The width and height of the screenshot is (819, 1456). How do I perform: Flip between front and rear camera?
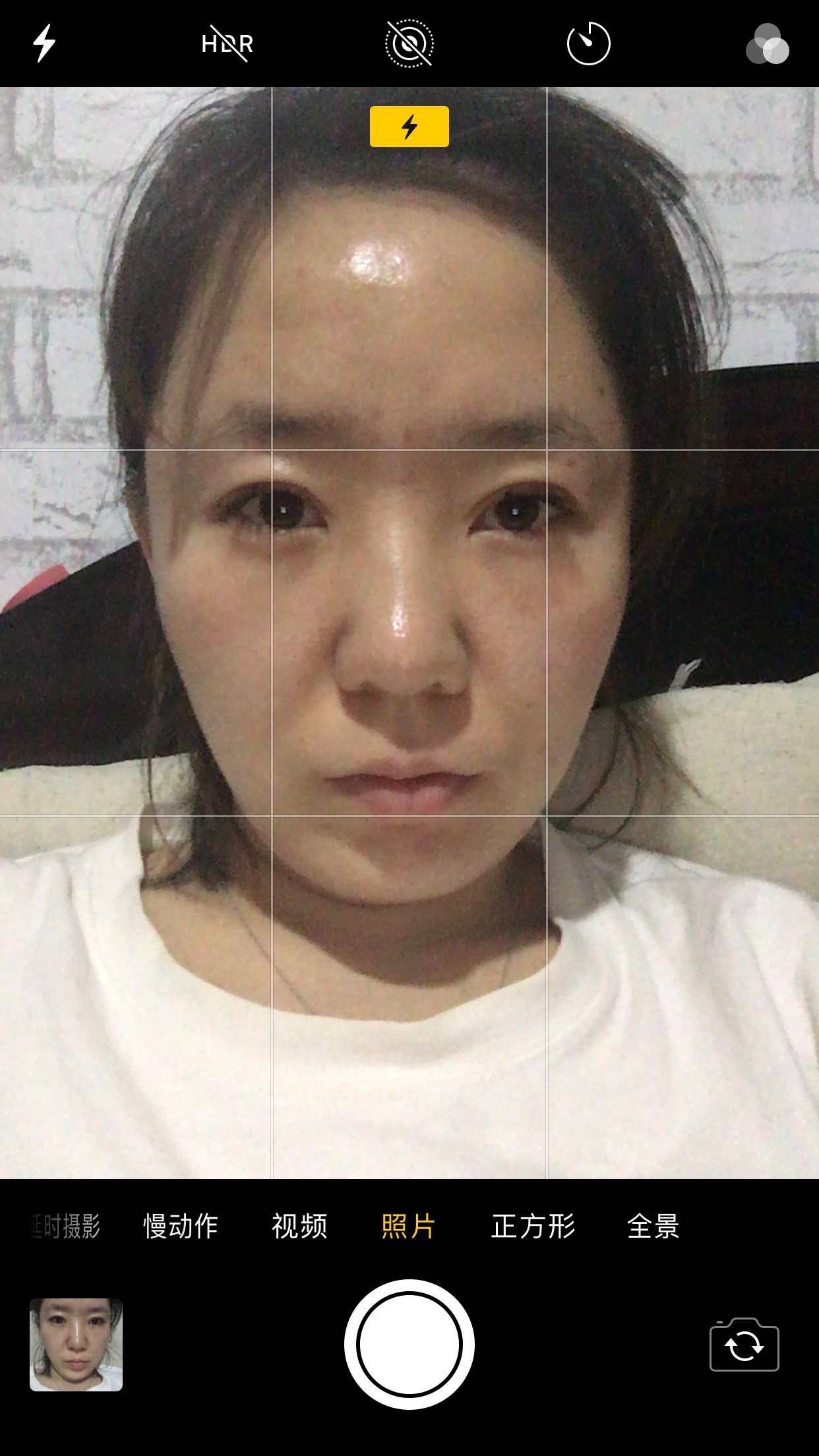[744, 1345]
